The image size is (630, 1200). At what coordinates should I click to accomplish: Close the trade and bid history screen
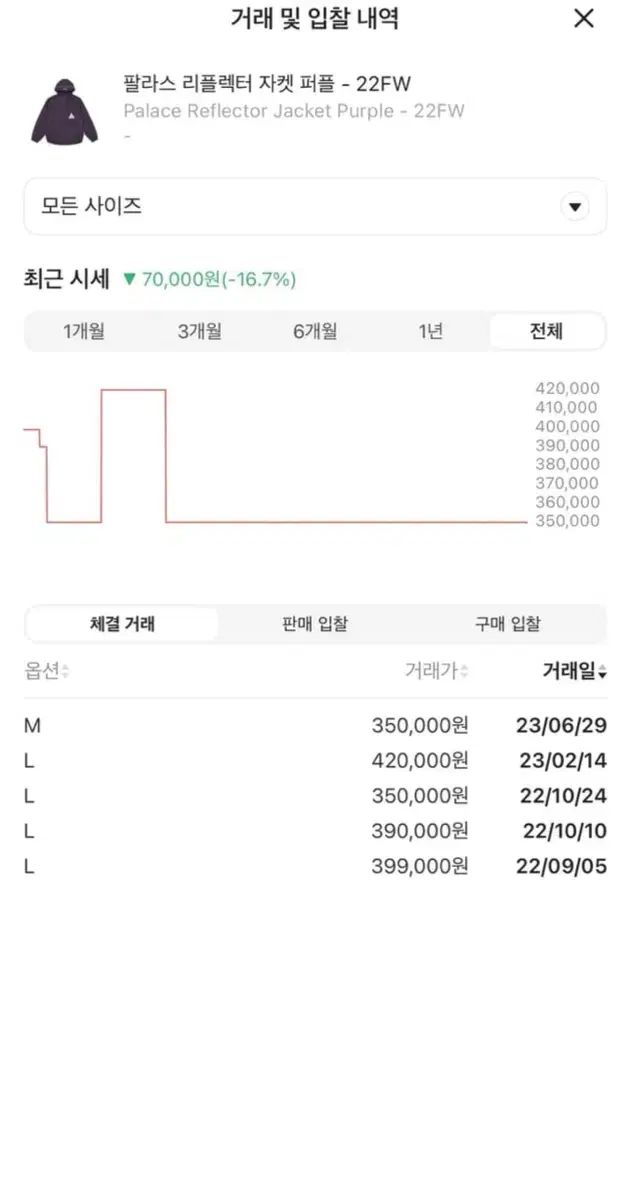pyautogui.click(x=584, y=18)
